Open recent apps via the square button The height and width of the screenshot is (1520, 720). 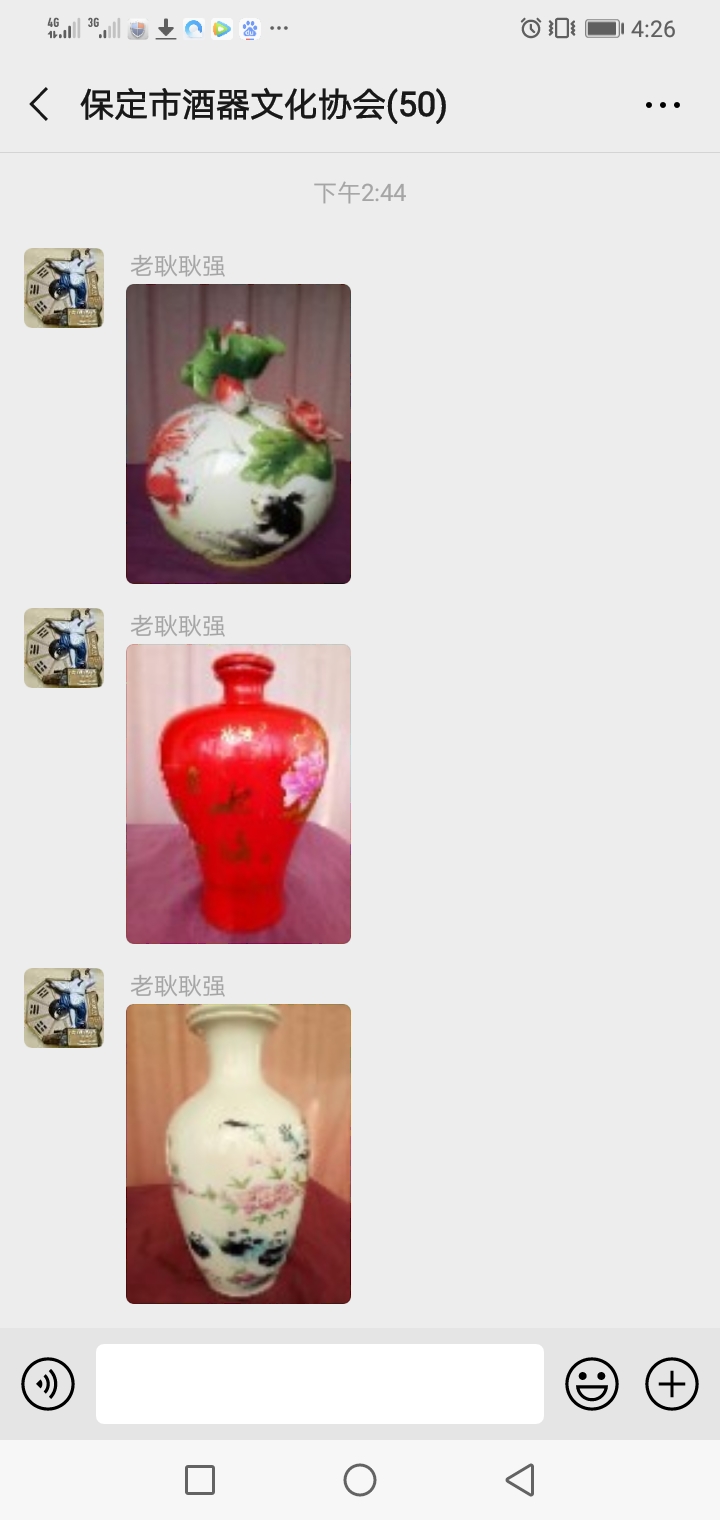200,1480
